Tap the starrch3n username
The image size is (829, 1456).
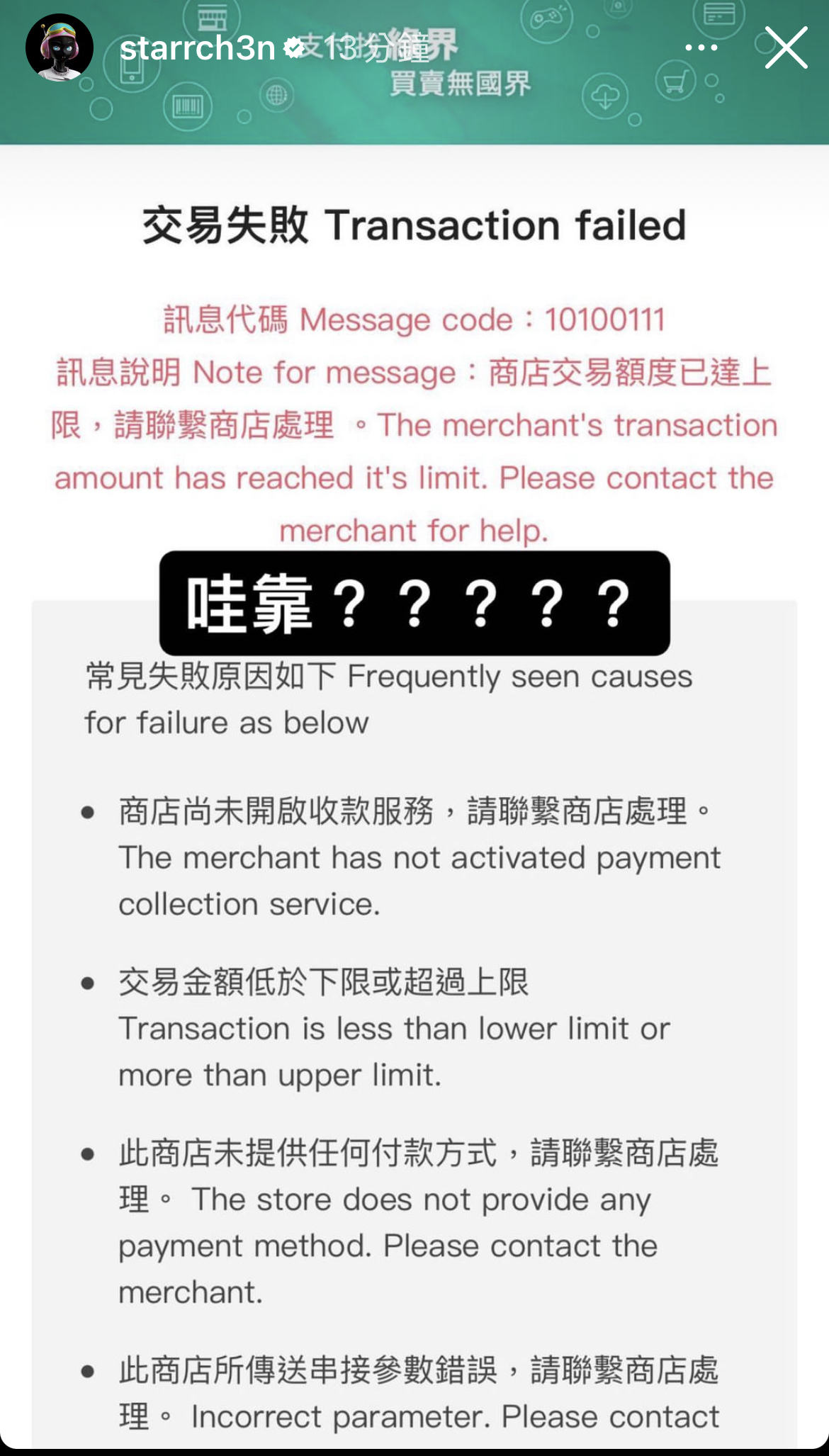pos(197,48)
